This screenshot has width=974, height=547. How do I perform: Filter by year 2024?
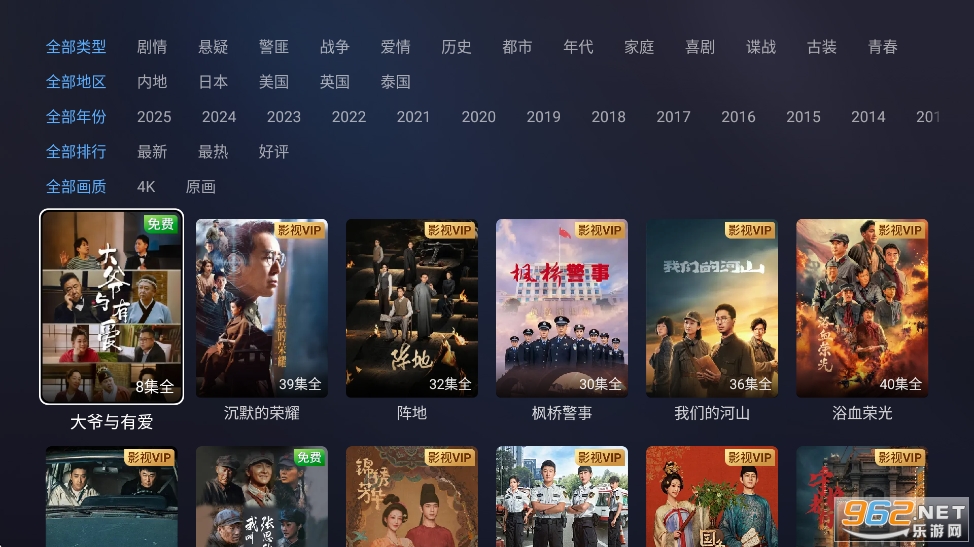(219, 117)
